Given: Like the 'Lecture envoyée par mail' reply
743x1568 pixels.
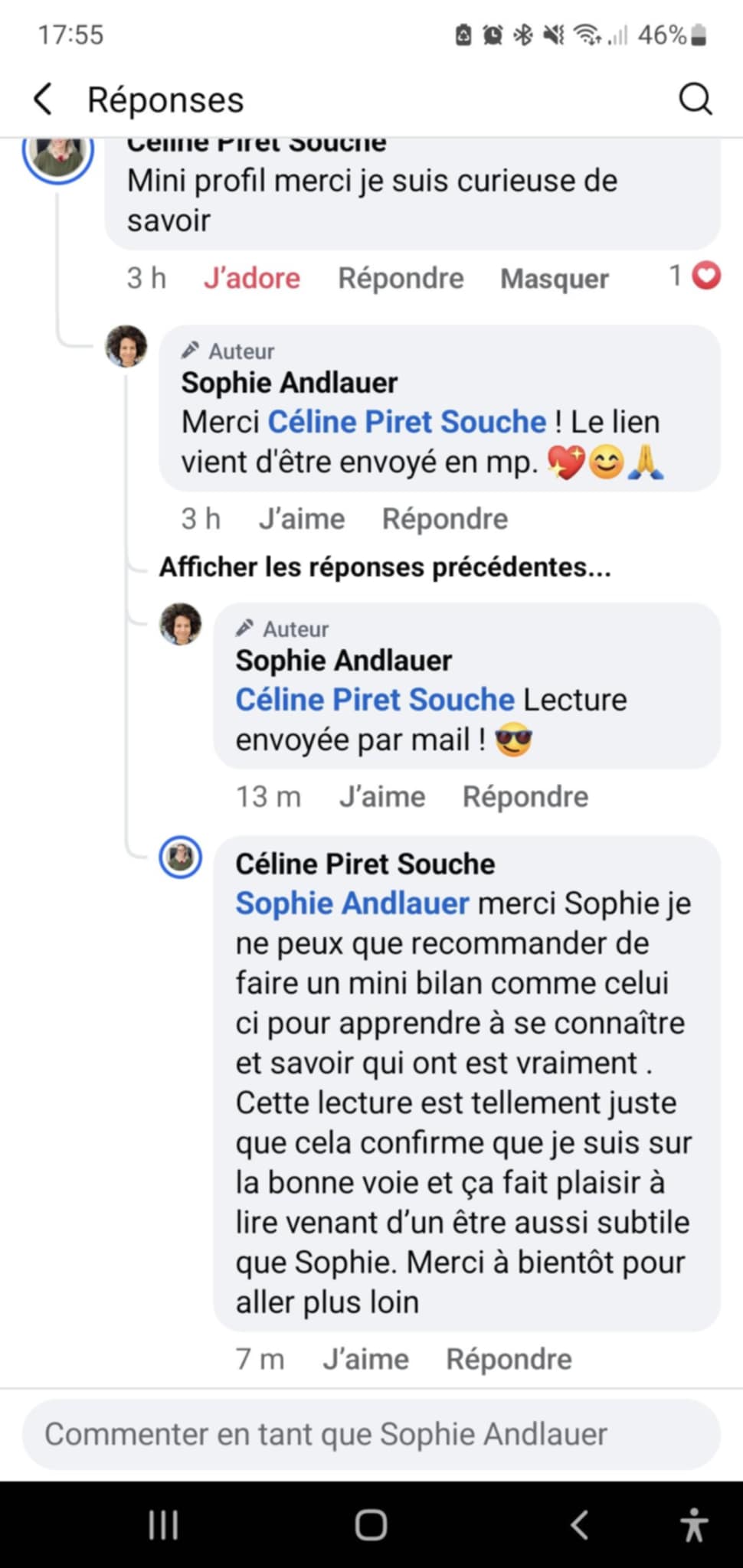Looking at the screenshot, I should click(x=381, y=797).
